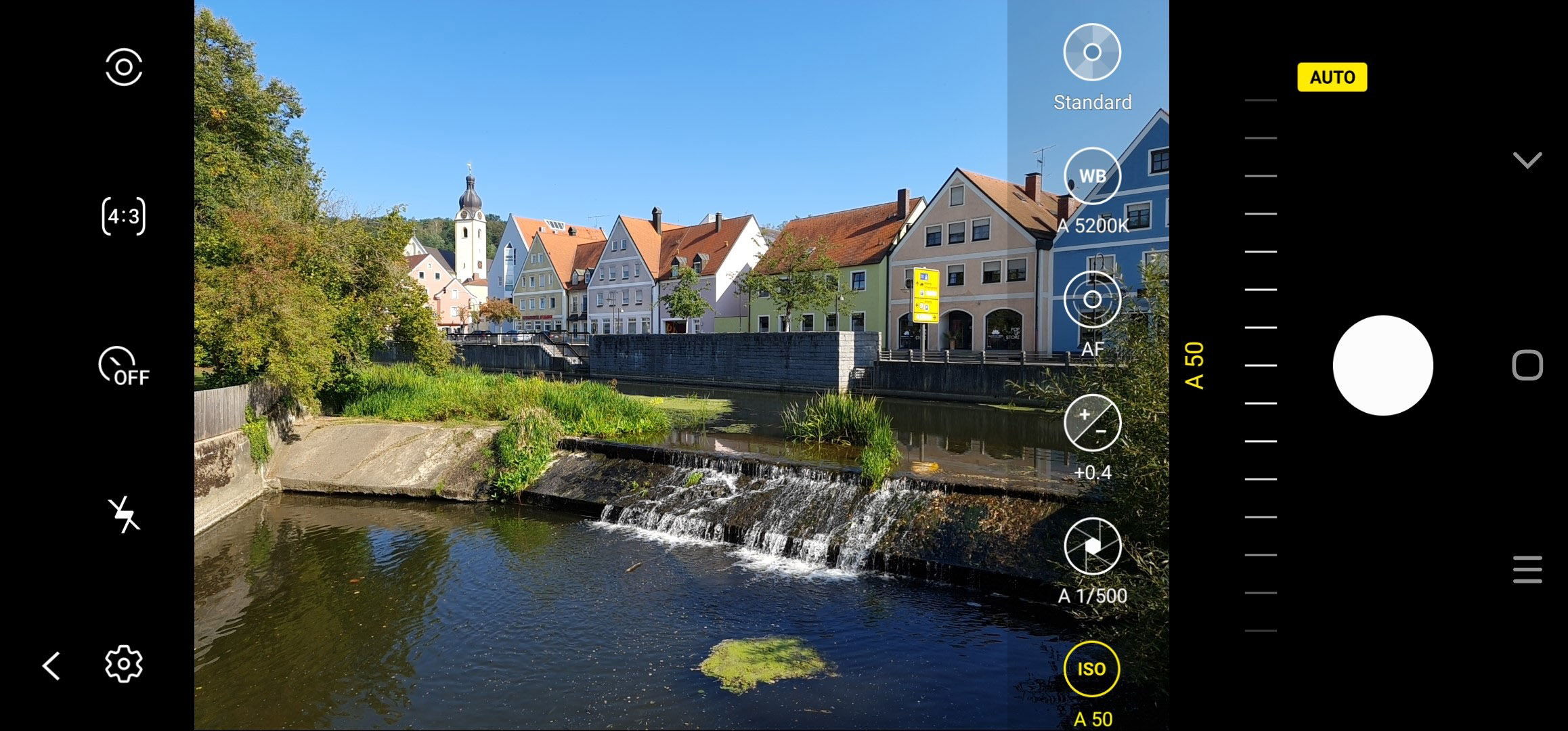Go to the home screen
The height and width of the screenshot is (731, 1568).
(x=1527, y=365)
